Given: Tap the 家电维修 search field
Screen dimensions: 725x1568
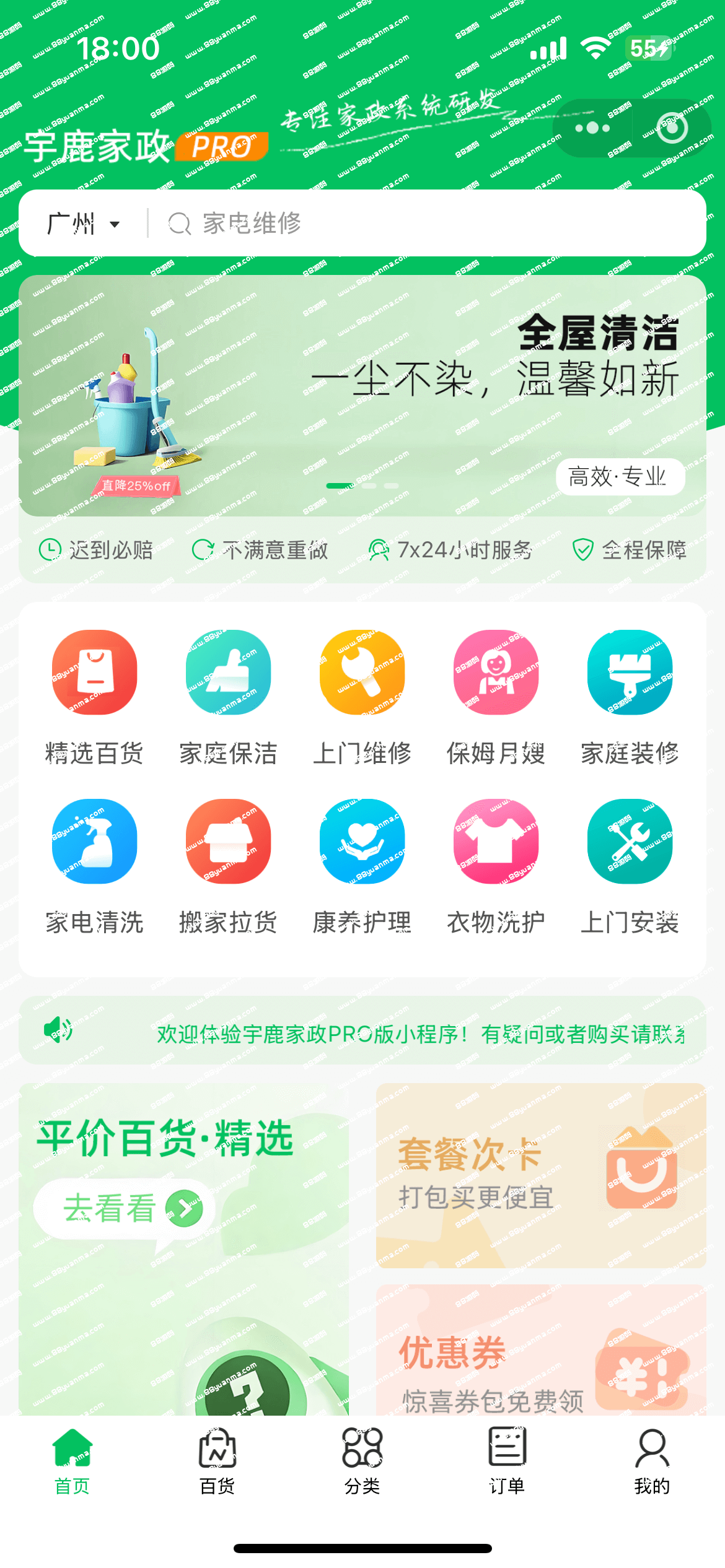Looking at the screenshot, I should 428,224.
